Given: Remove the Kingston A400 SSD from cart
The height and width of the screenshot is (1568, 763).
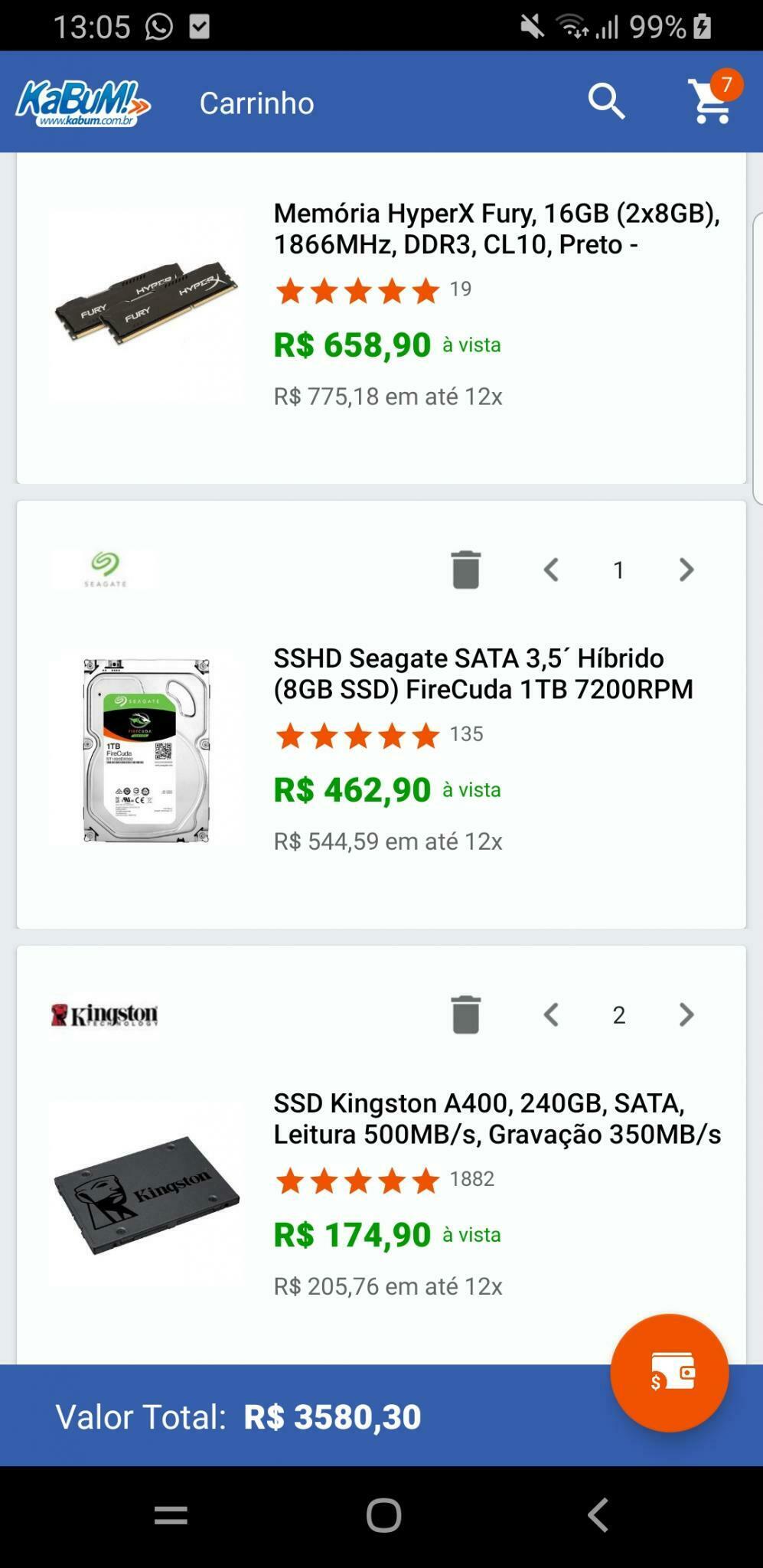Looking at the screenshot, I should (x=465, y=1014).
